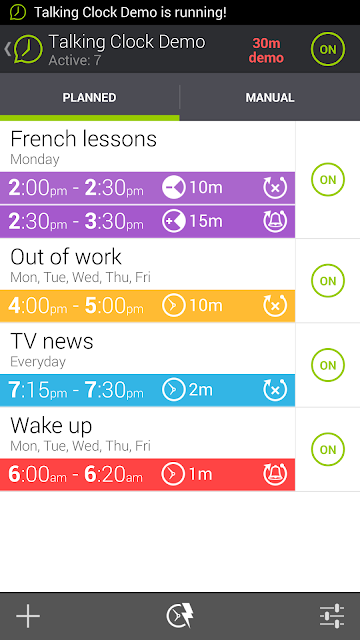The width and height of the screenshot is (360, 640).
Task: Open the Out of work schedule
Action: (147, 264)
